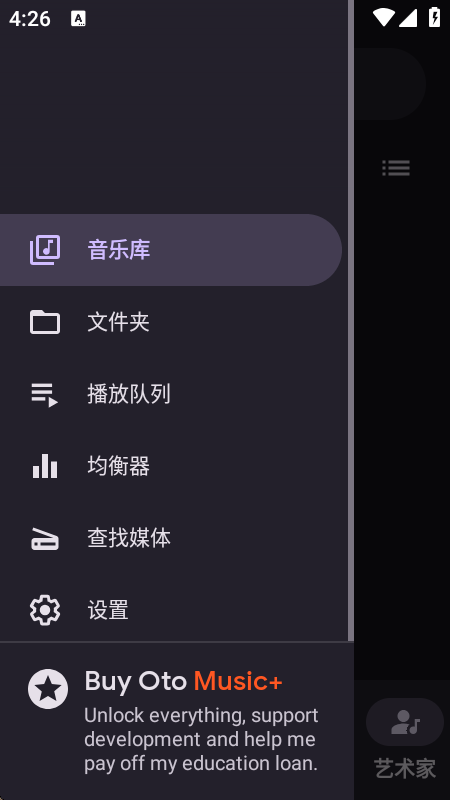Screen dimensions: 450x800
Task: Tap 查找媒体 to scan media
Action: [170, 538]
